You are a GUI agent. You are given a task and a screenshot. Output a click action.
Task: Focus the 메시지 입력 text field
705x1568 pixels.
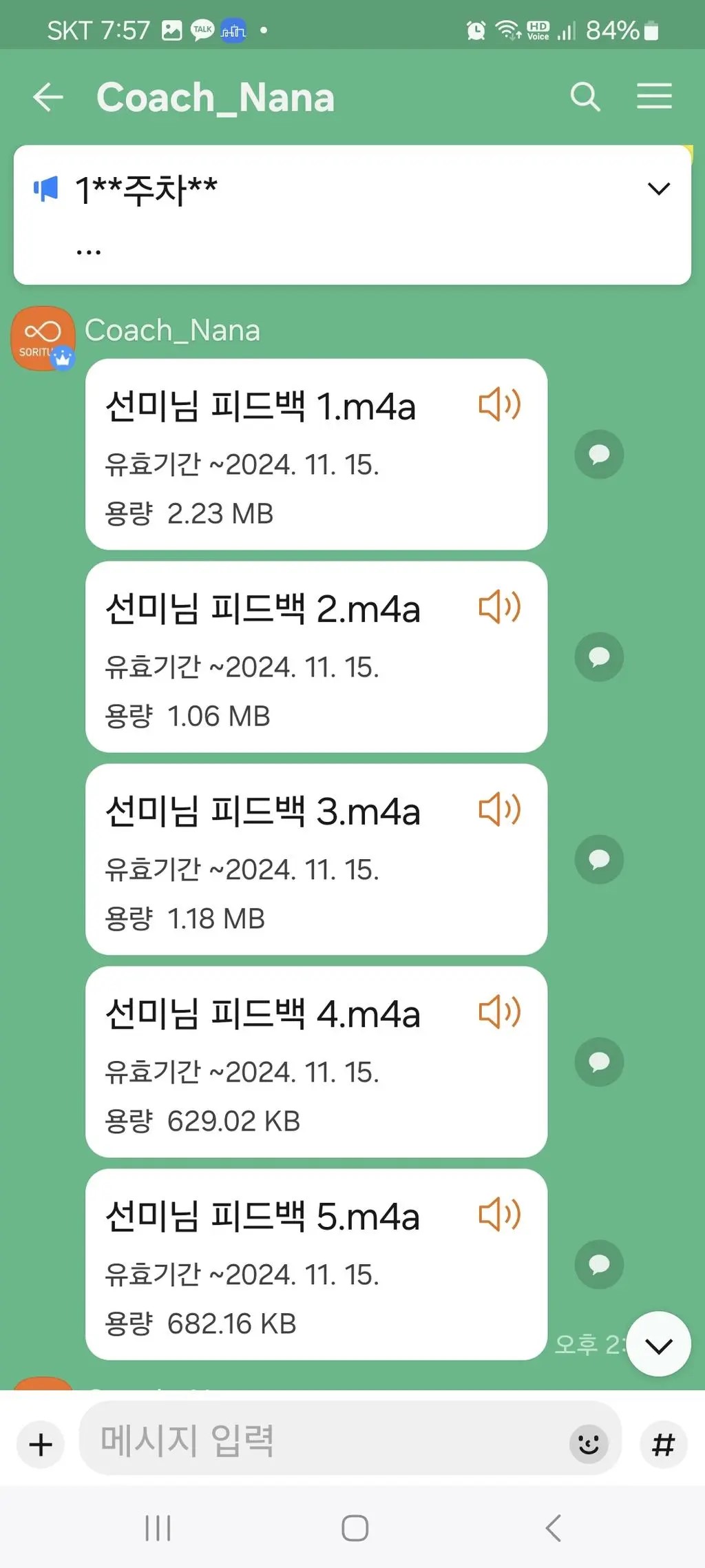324,1440
